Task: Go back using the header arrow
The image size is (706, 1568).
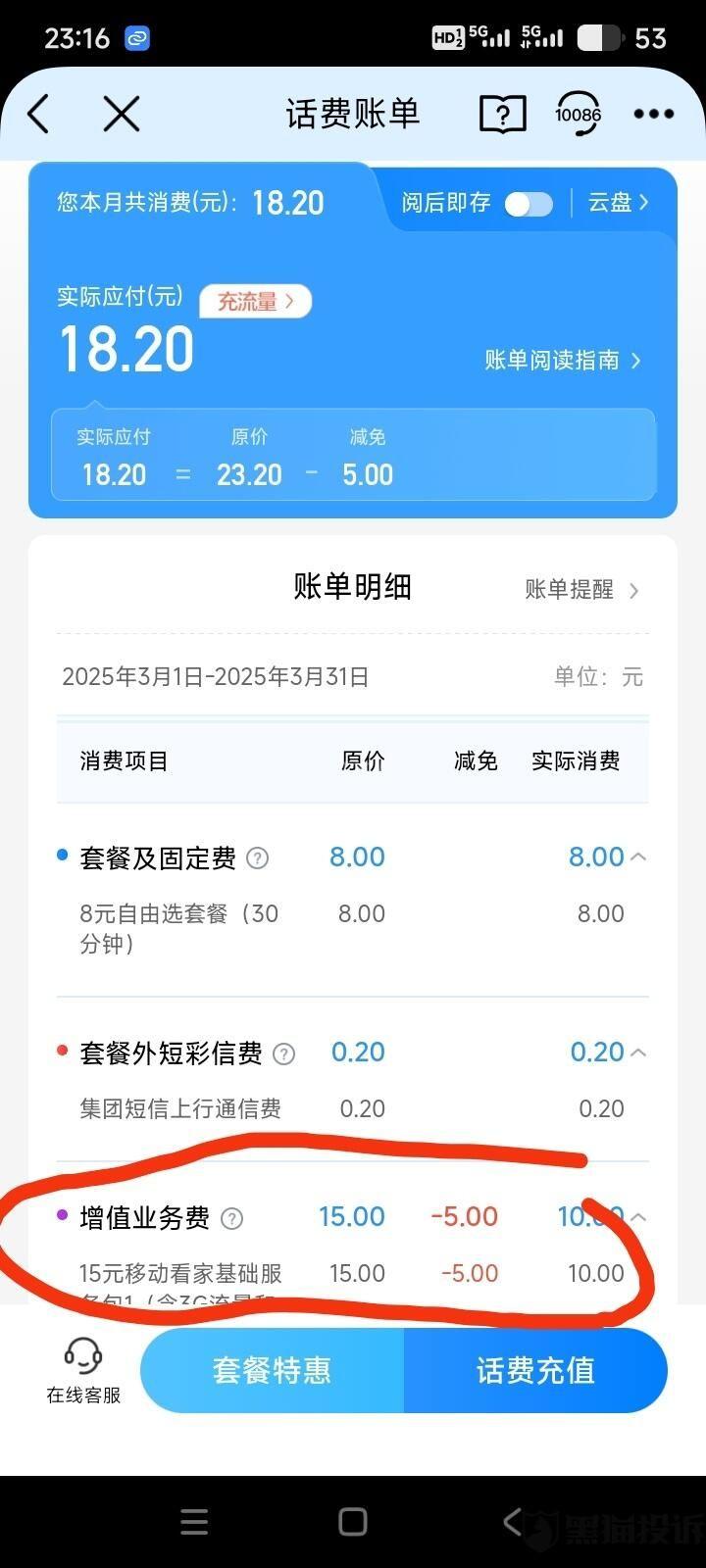Action: (x=39, y=115)
